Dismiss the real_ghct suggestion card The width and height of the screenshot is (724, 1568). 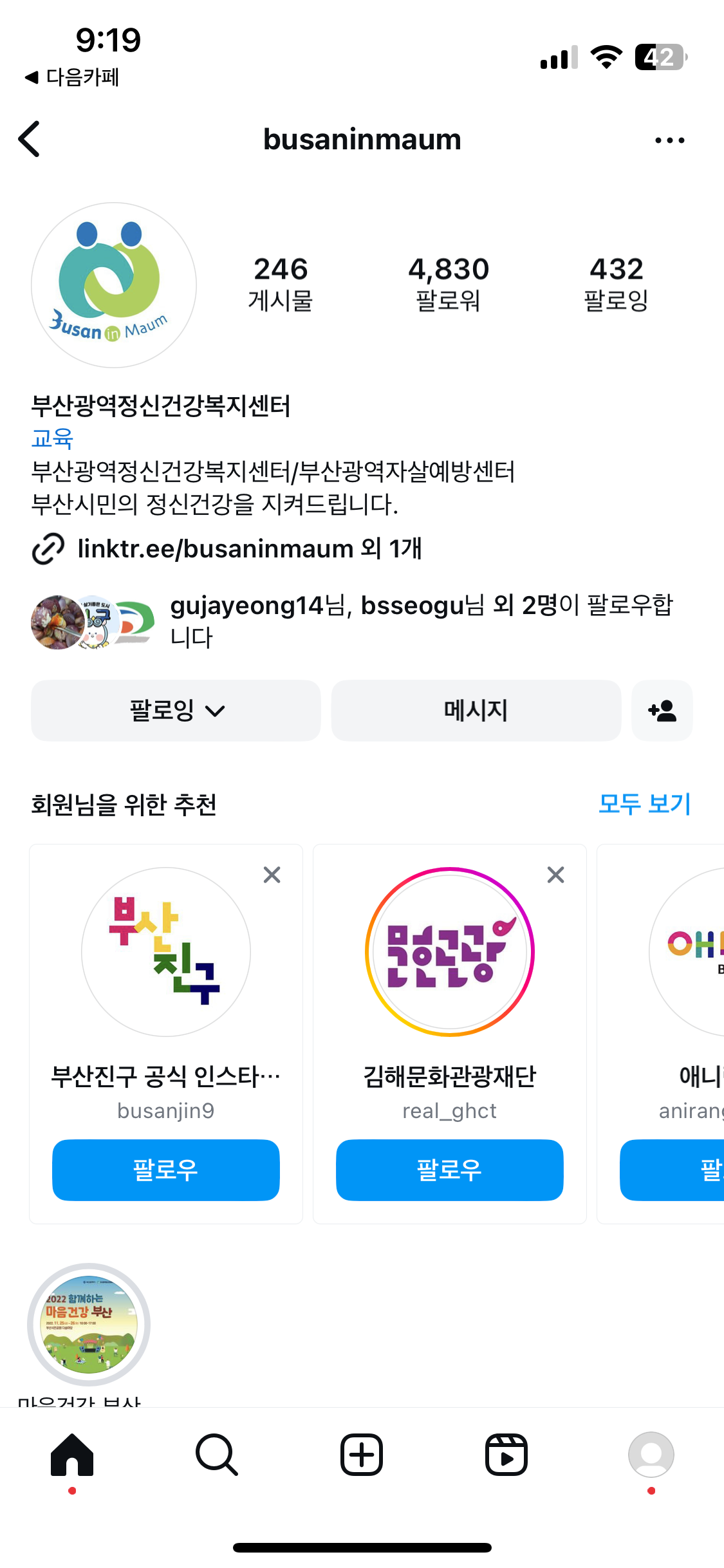[x=555, y=875]
